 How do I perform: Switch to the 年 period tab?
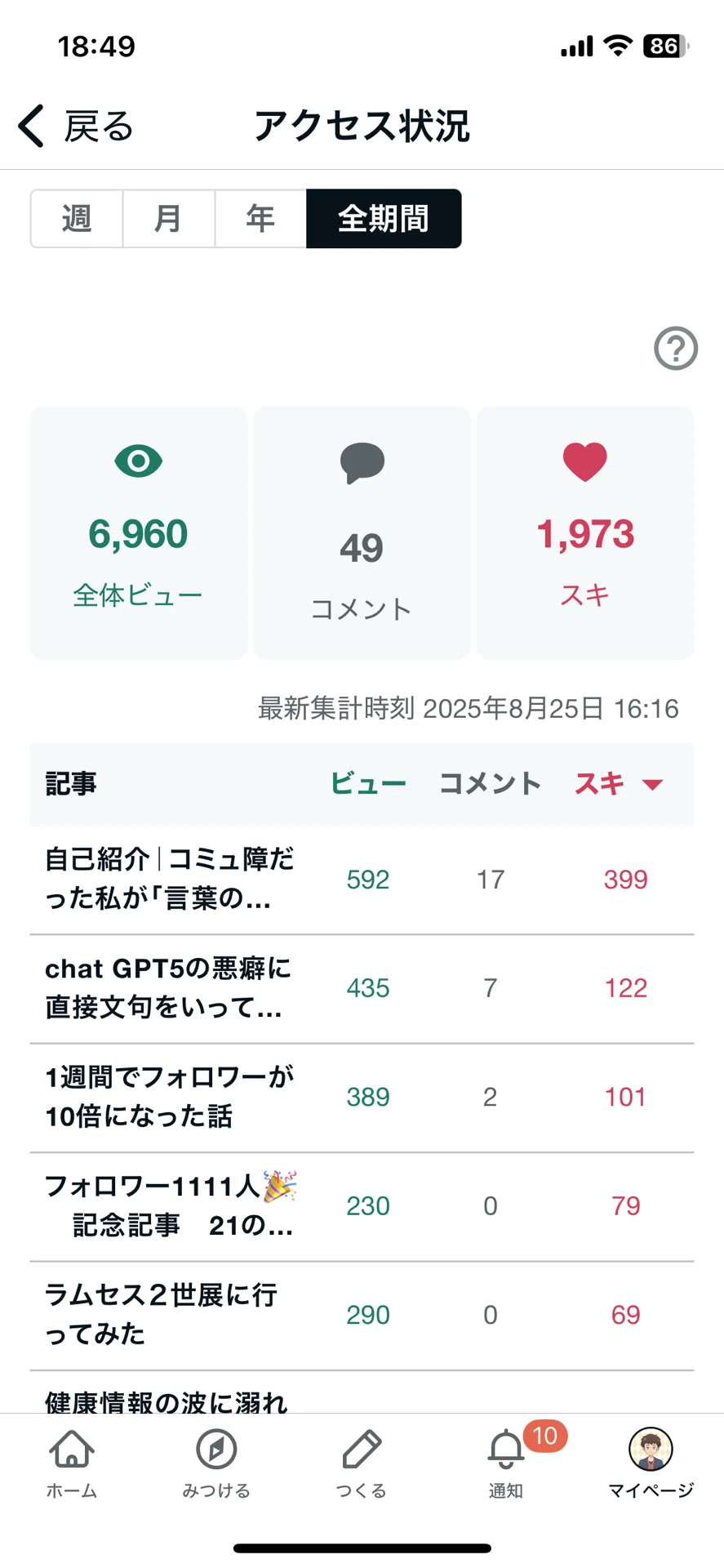tap(261, 219)
